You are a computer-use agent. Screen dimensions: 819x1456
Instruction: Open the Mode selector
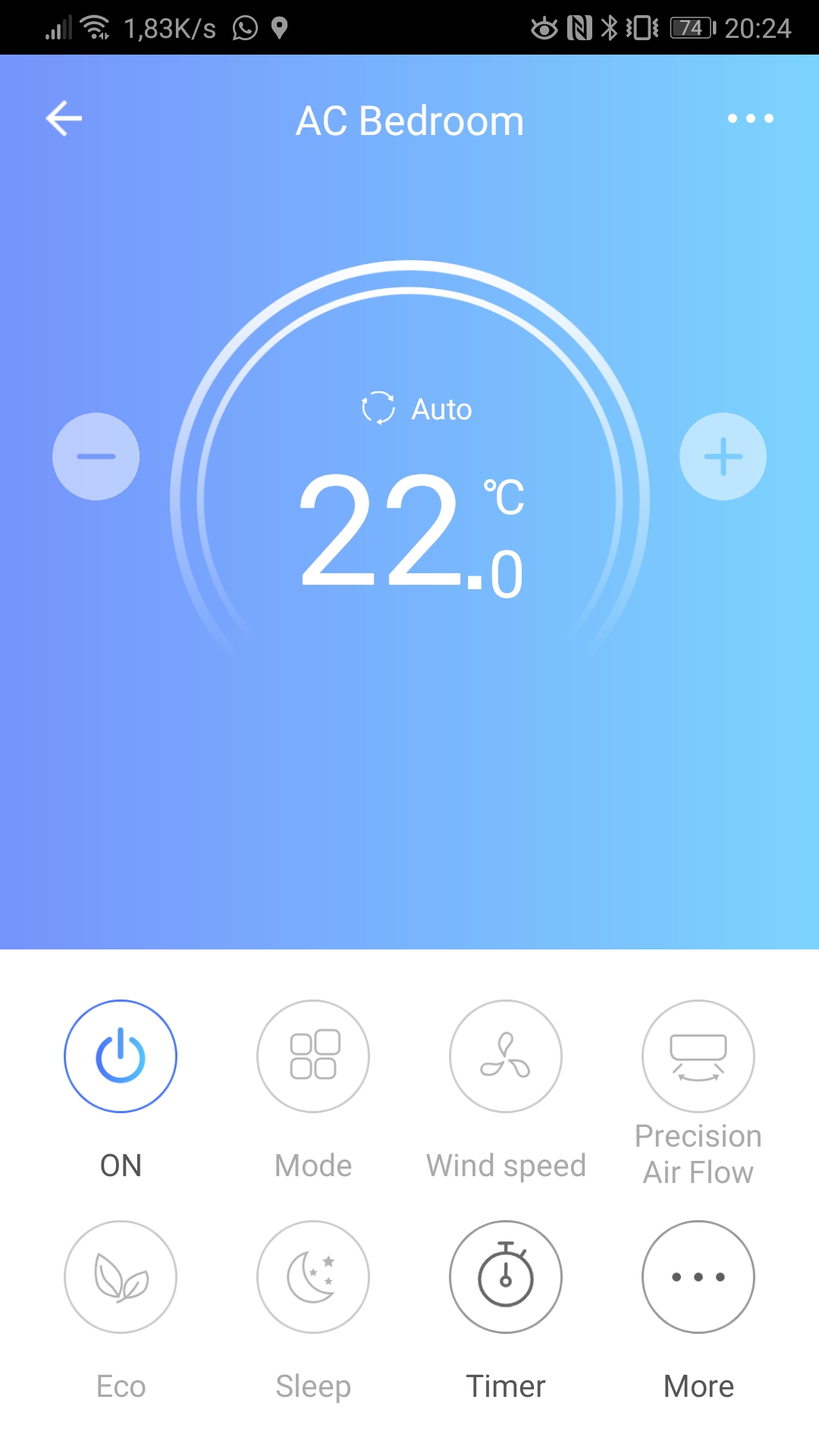point(313,1056)
